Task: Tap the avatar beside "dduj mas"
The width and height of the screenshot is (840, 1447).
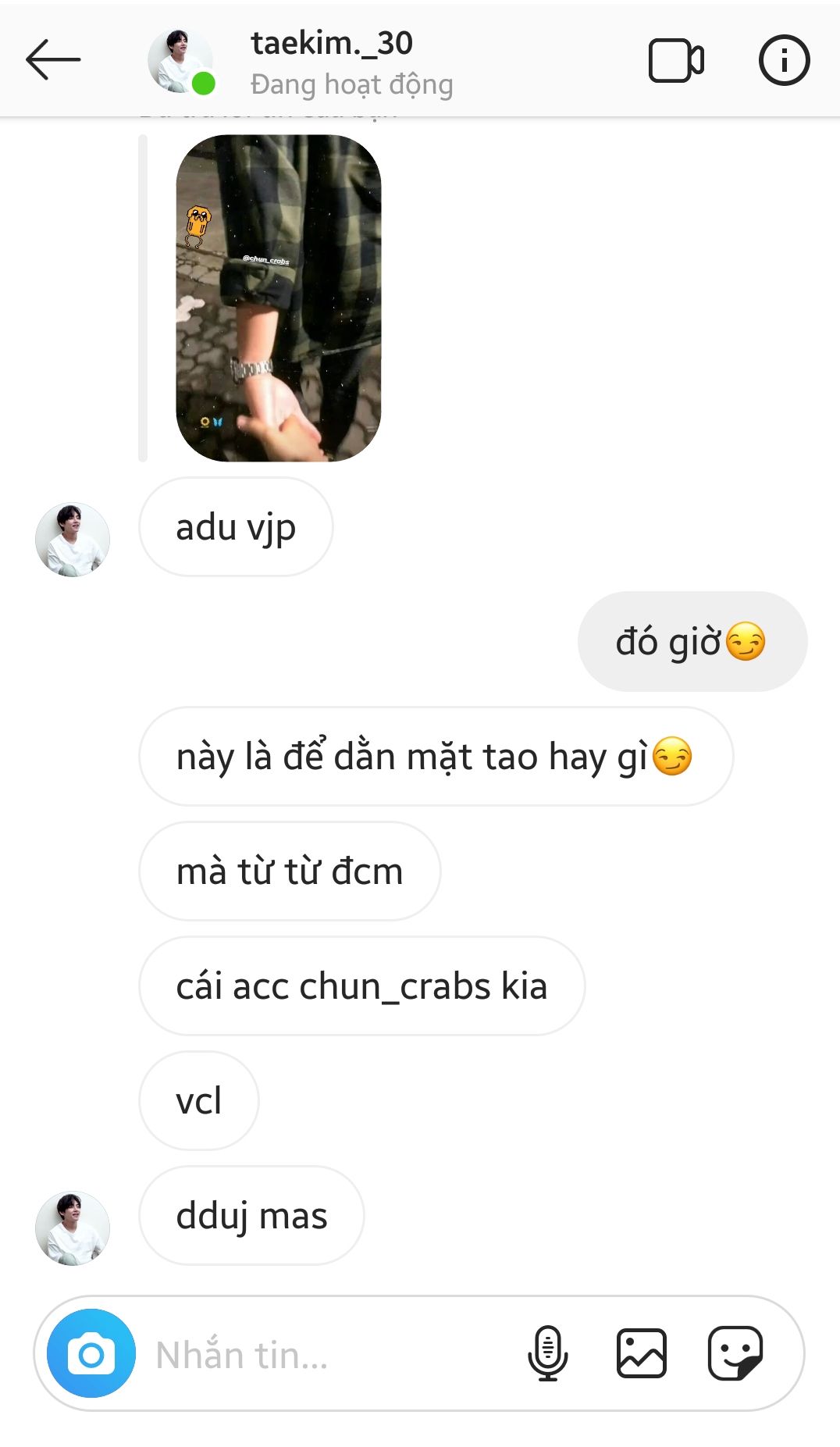Action: (73, 1228)
